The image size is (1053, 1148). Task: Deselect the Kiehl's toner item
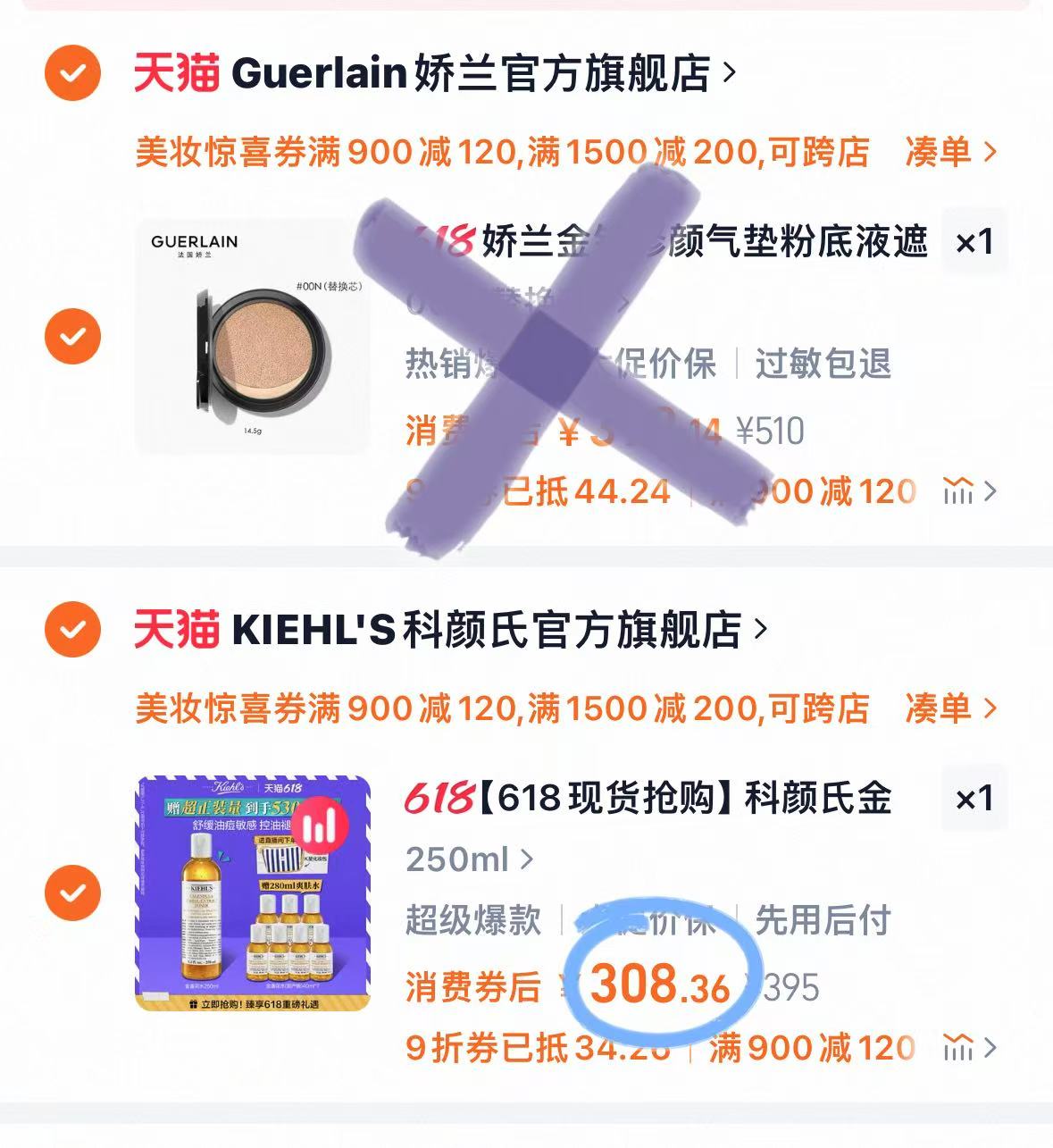coord(72,892)
